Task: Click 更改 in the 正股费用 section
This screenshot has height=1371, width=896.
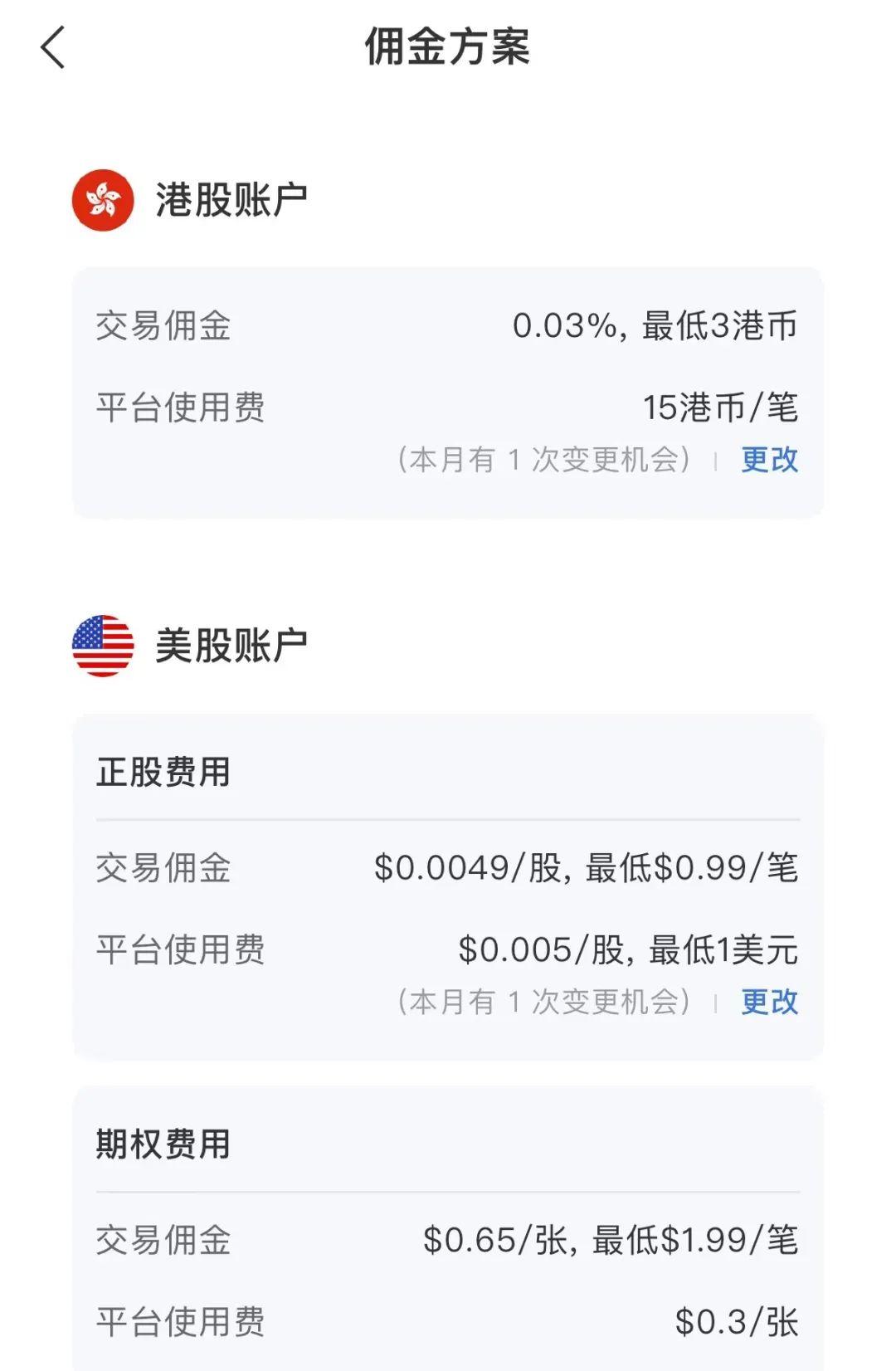Action: 768,1002
